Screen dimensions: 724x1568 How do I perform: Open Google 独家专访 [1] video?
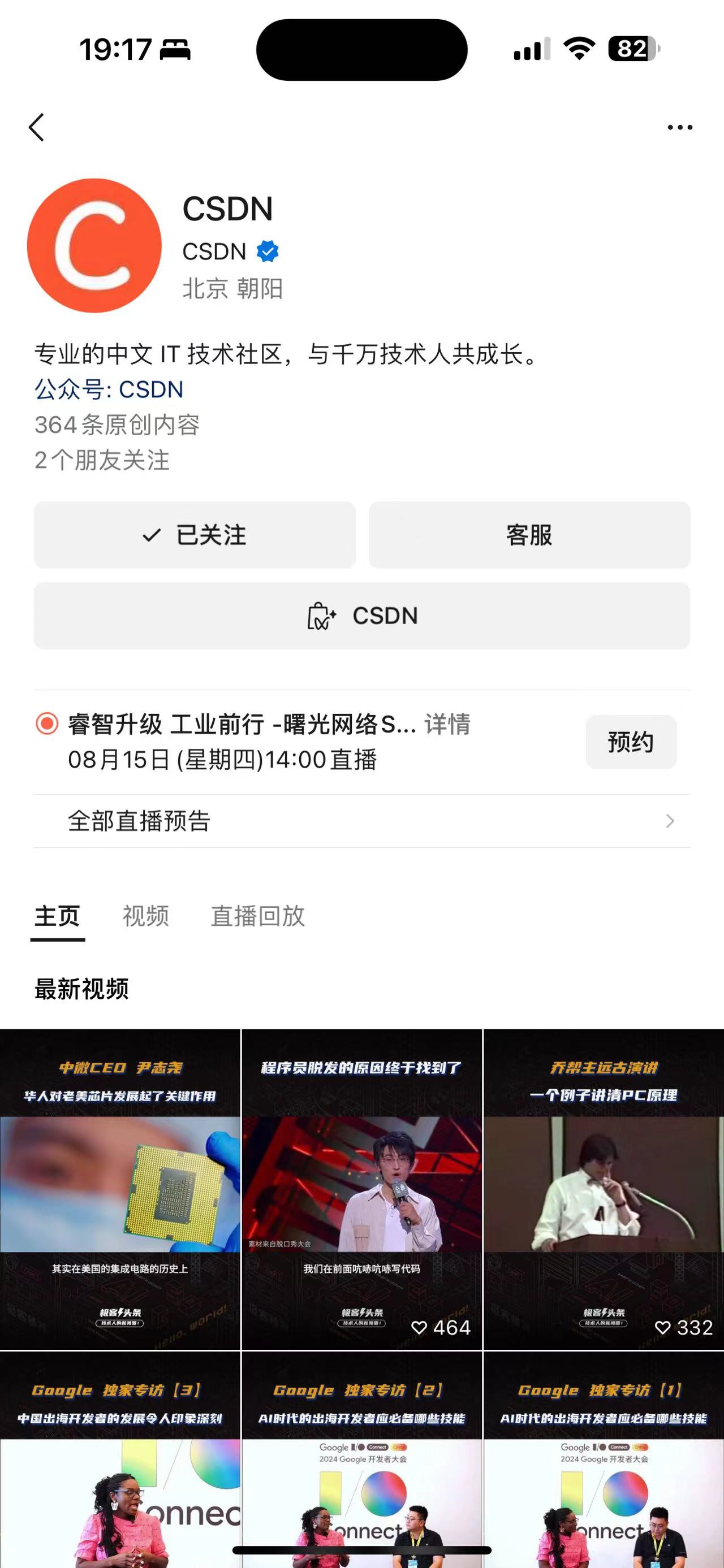604,1461
